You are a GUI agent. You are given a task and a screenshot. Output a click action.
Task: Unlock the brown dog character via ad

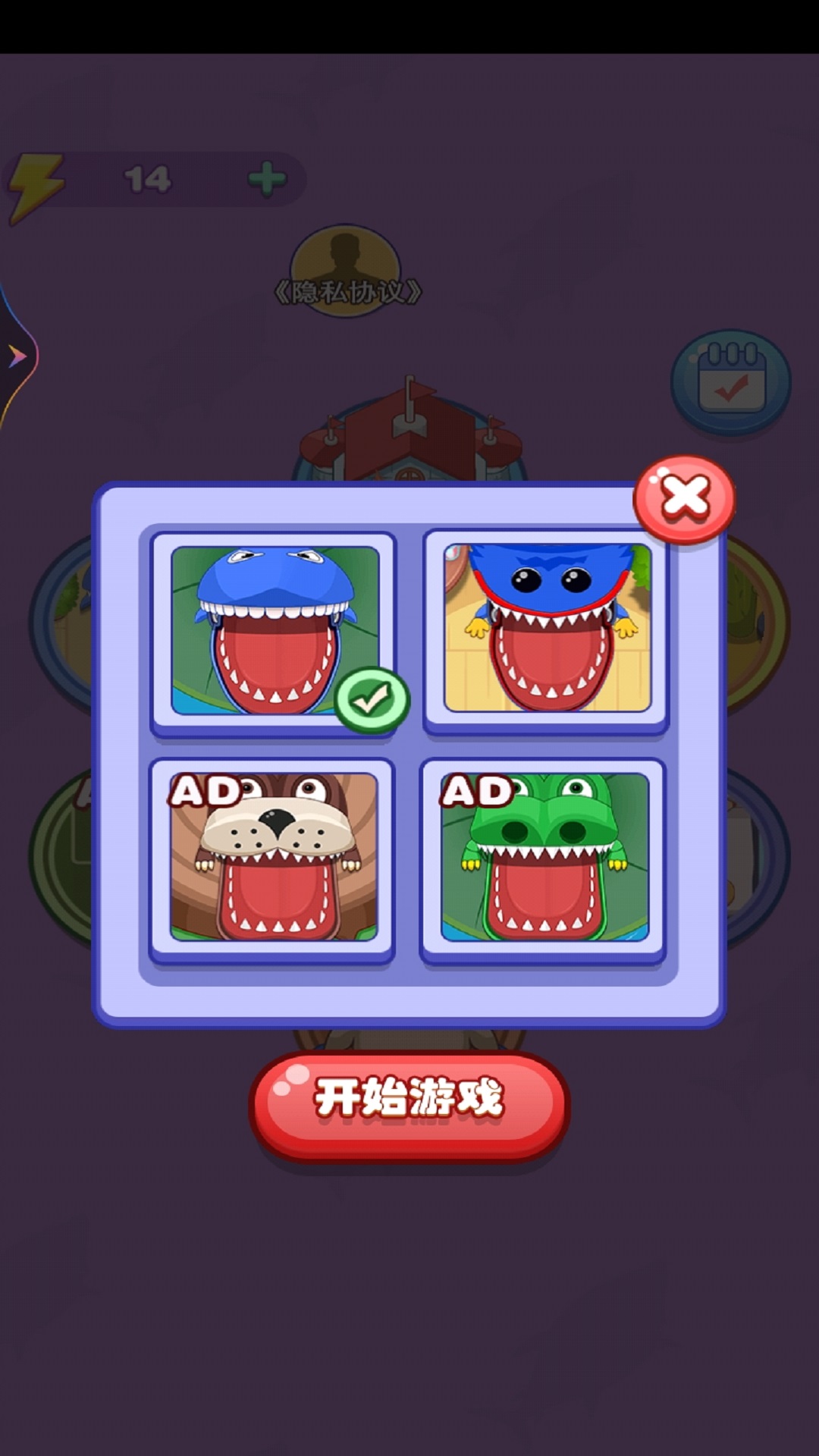[273, 858]
